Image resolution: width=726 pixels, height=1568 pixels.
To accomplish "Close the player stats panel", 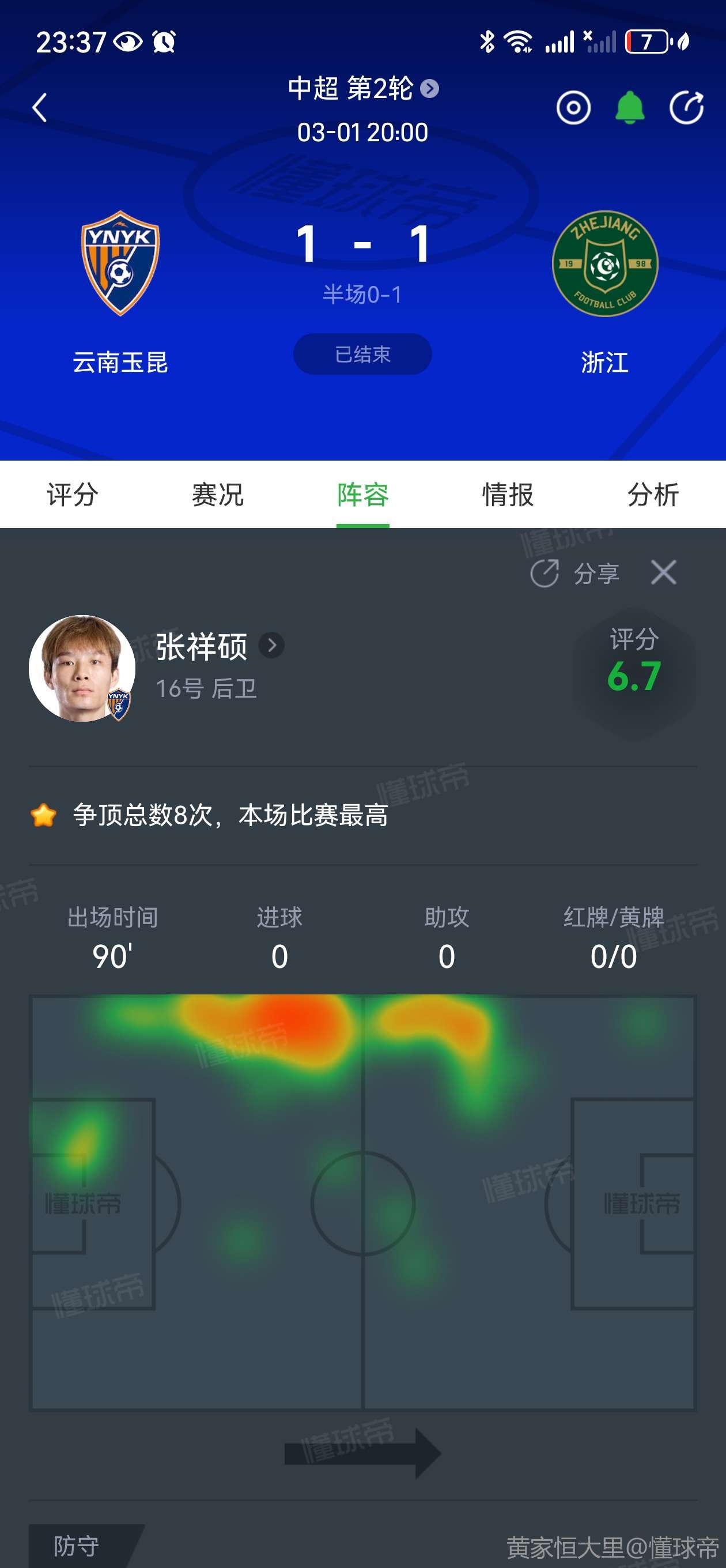I will [663, 572].
